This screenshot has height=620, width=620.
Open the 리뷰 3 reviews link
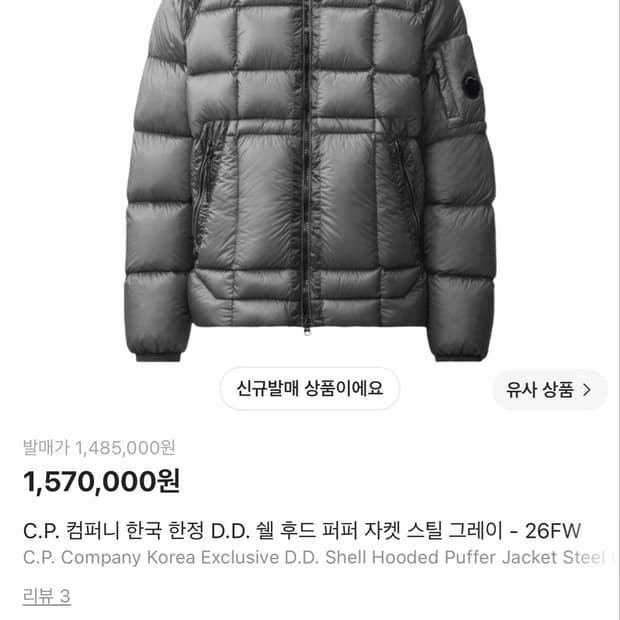tap(47, 596)
